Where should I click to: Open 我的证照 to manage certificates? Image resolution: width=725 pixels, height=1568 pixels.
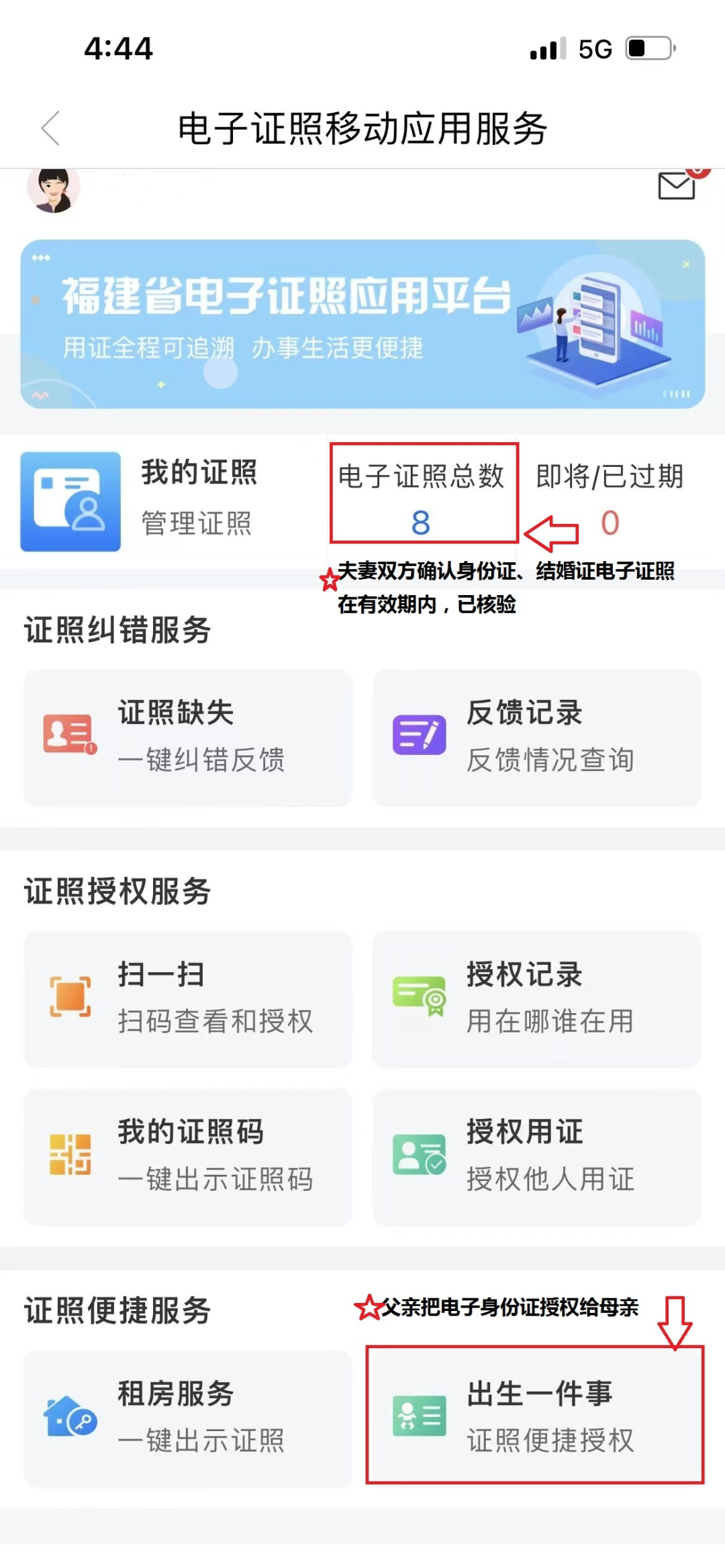[141, 500]
